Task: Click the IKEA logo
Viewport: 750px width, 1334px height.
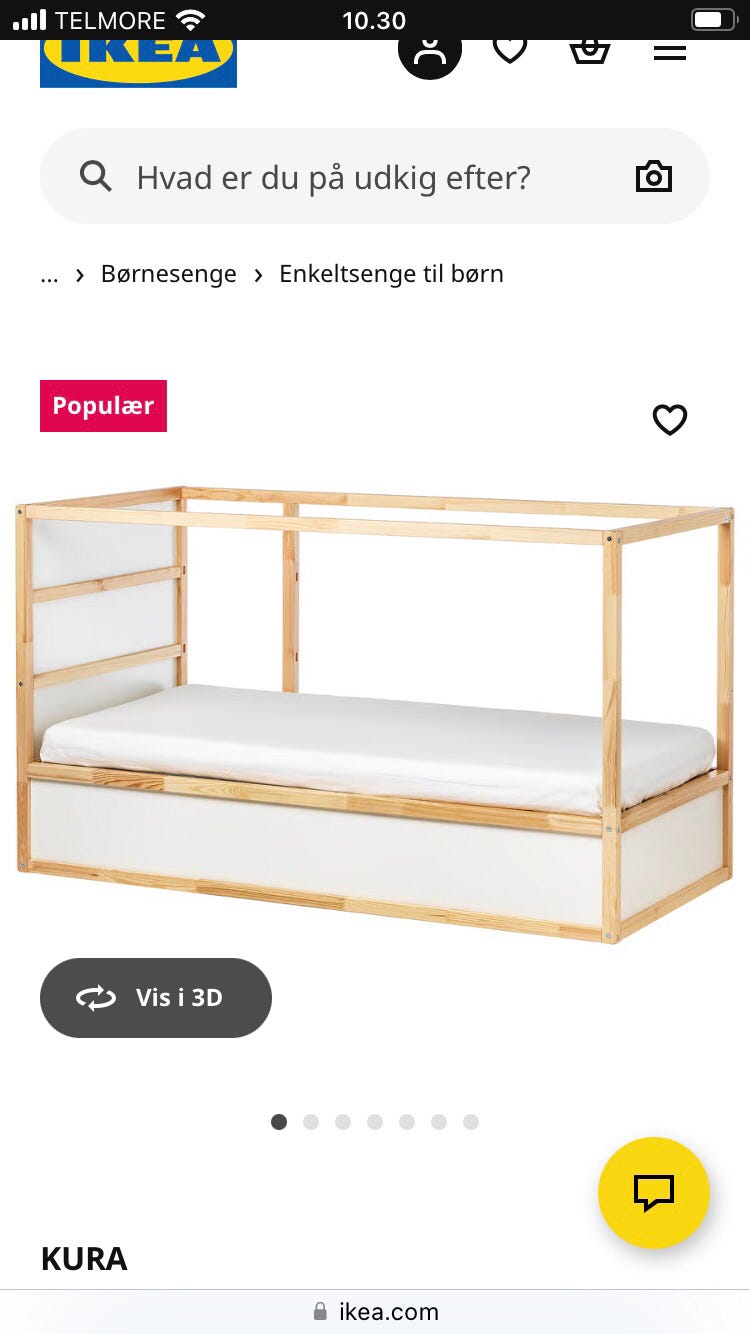Action: [x=138, y=55]
